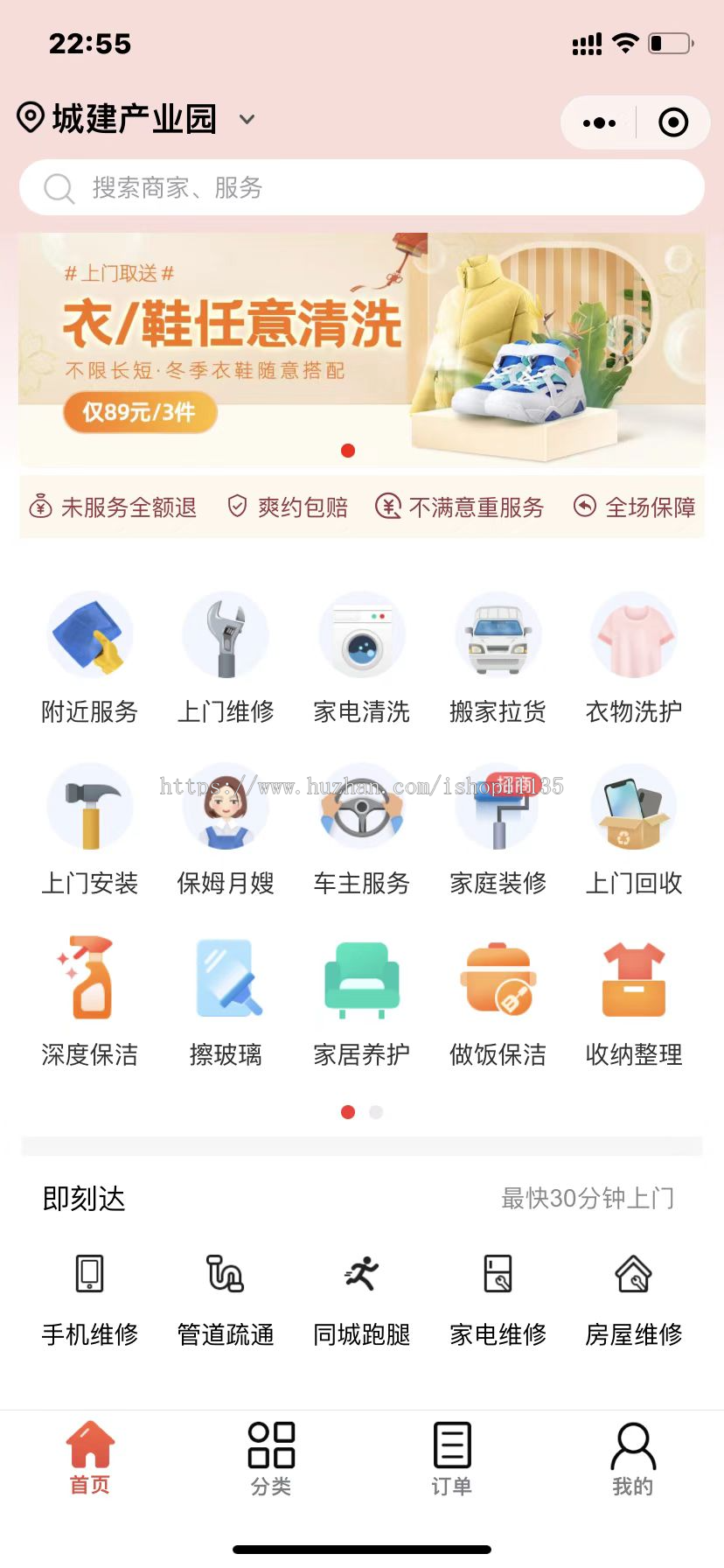
Task: Open 家电清洗 service
Action: coord(362,658)
